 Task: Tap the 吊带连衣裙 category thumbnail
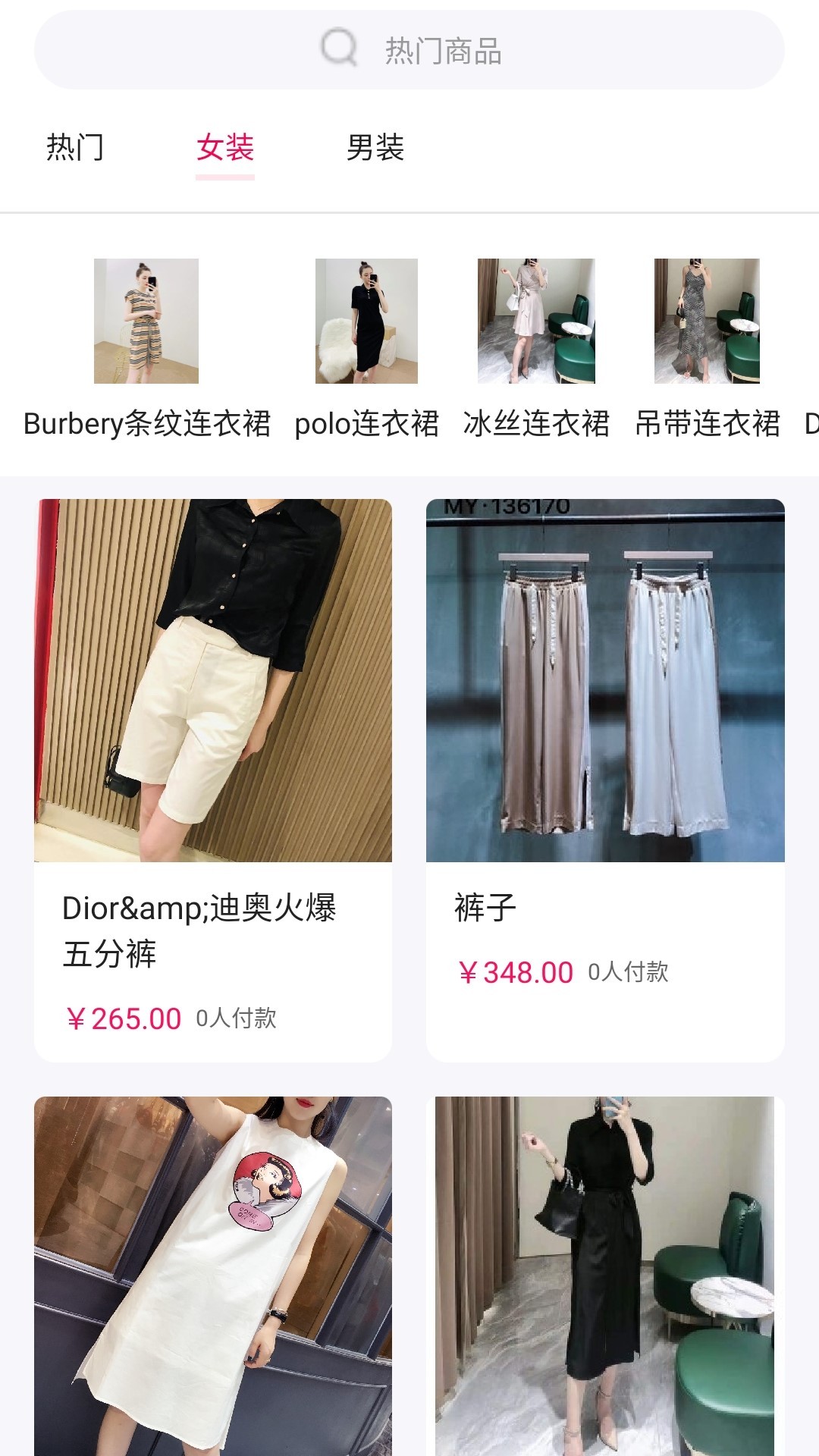(705, 322)
